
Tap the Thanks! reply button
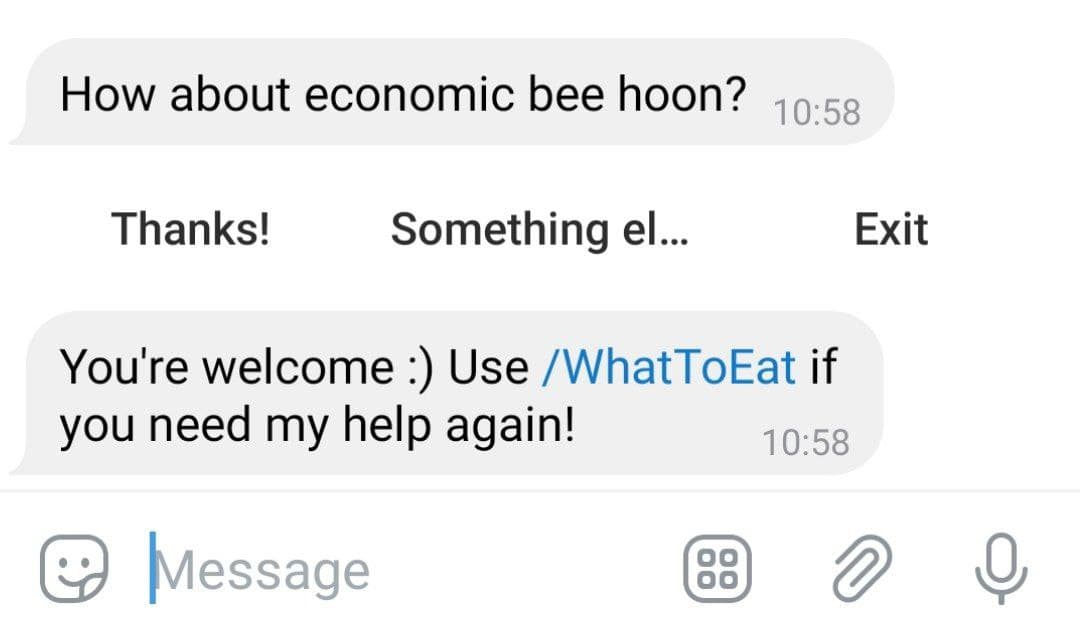click(190, 229)
